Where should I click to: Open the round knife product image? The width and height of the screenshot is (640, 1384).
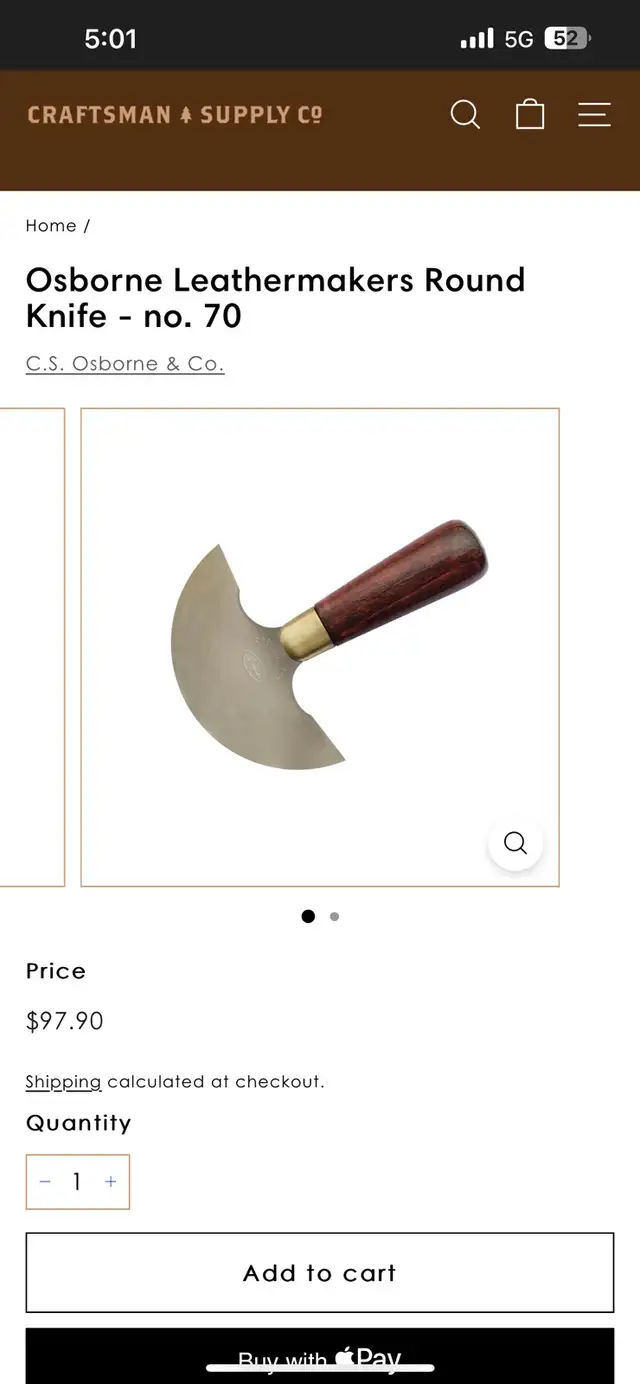click(x=320, y=647)
